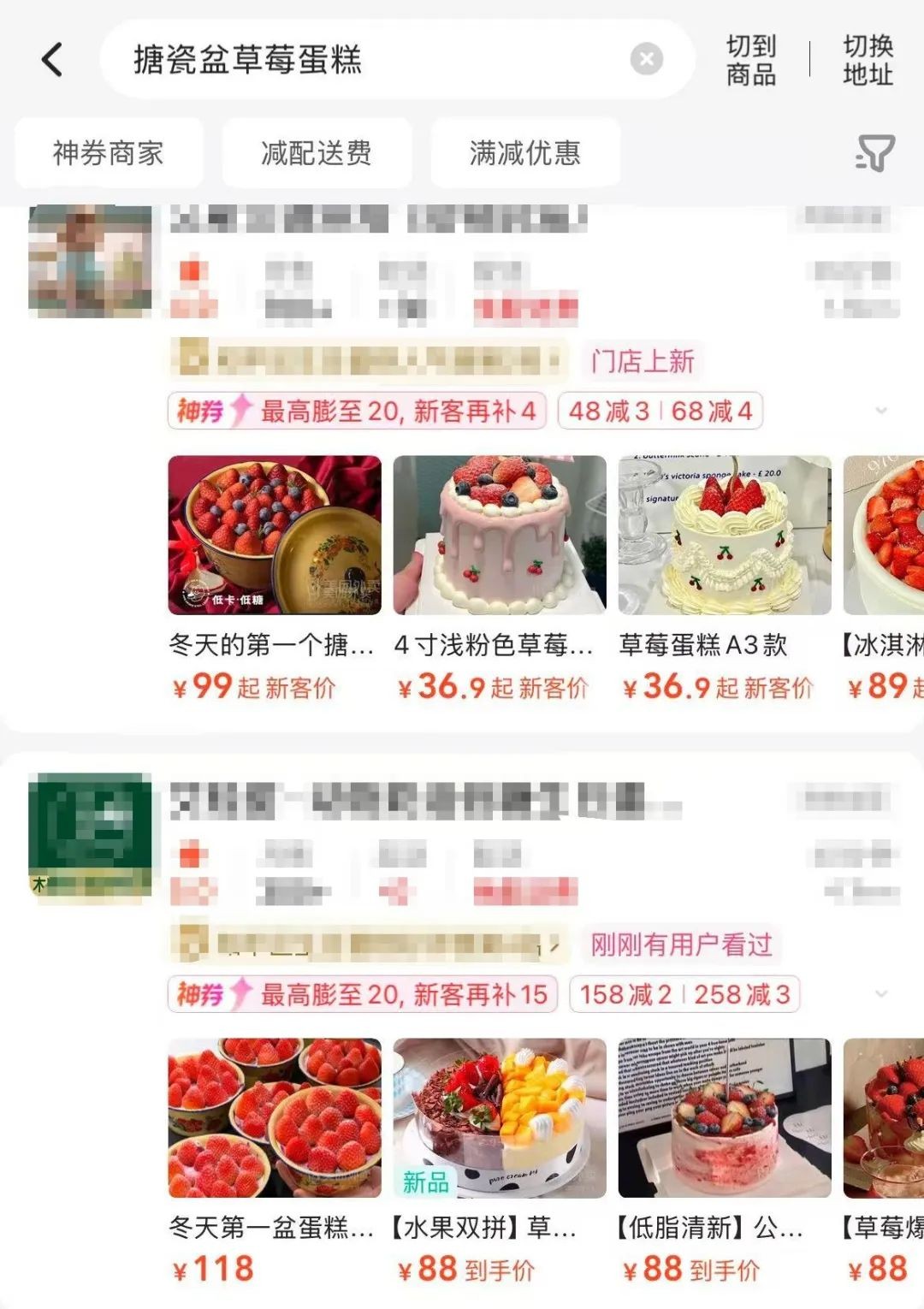Image resolution: width=924 pixels, height=1309 pixels.
Task: Apply the 减配送费 filter chip
Action: tap(317, 153)
